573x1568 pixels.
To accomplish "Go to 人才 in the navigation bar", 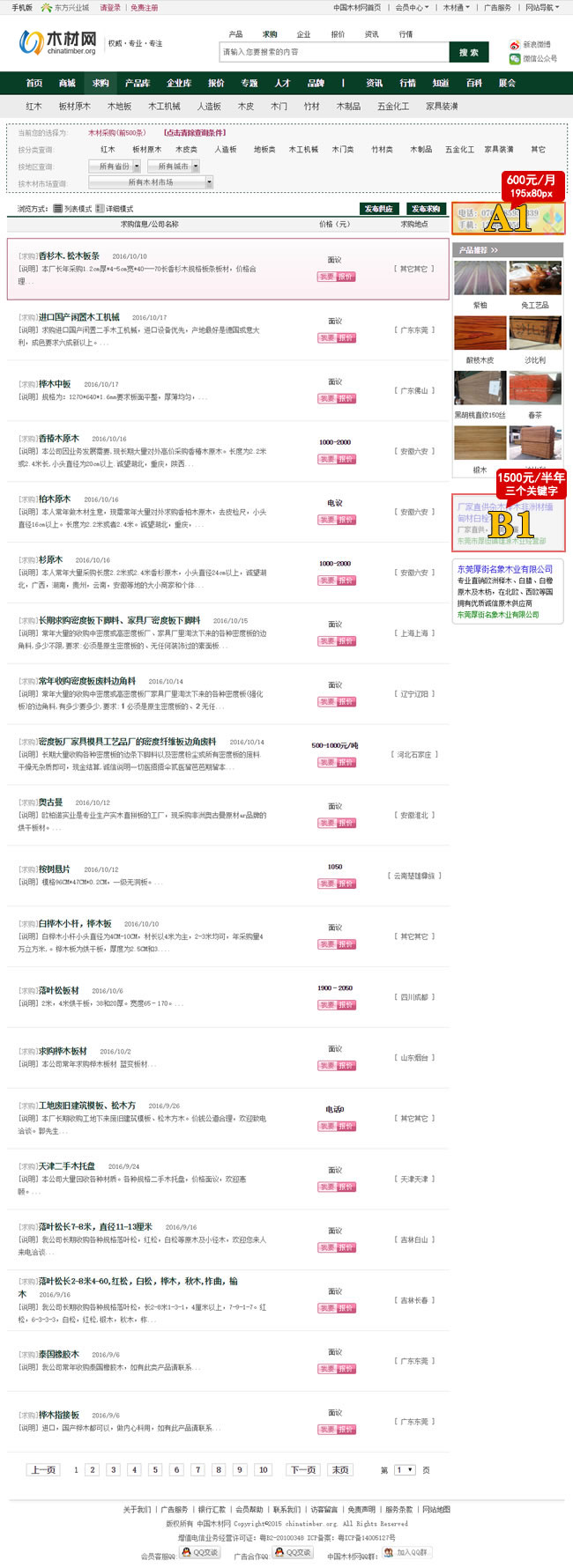I will point(282,83).
